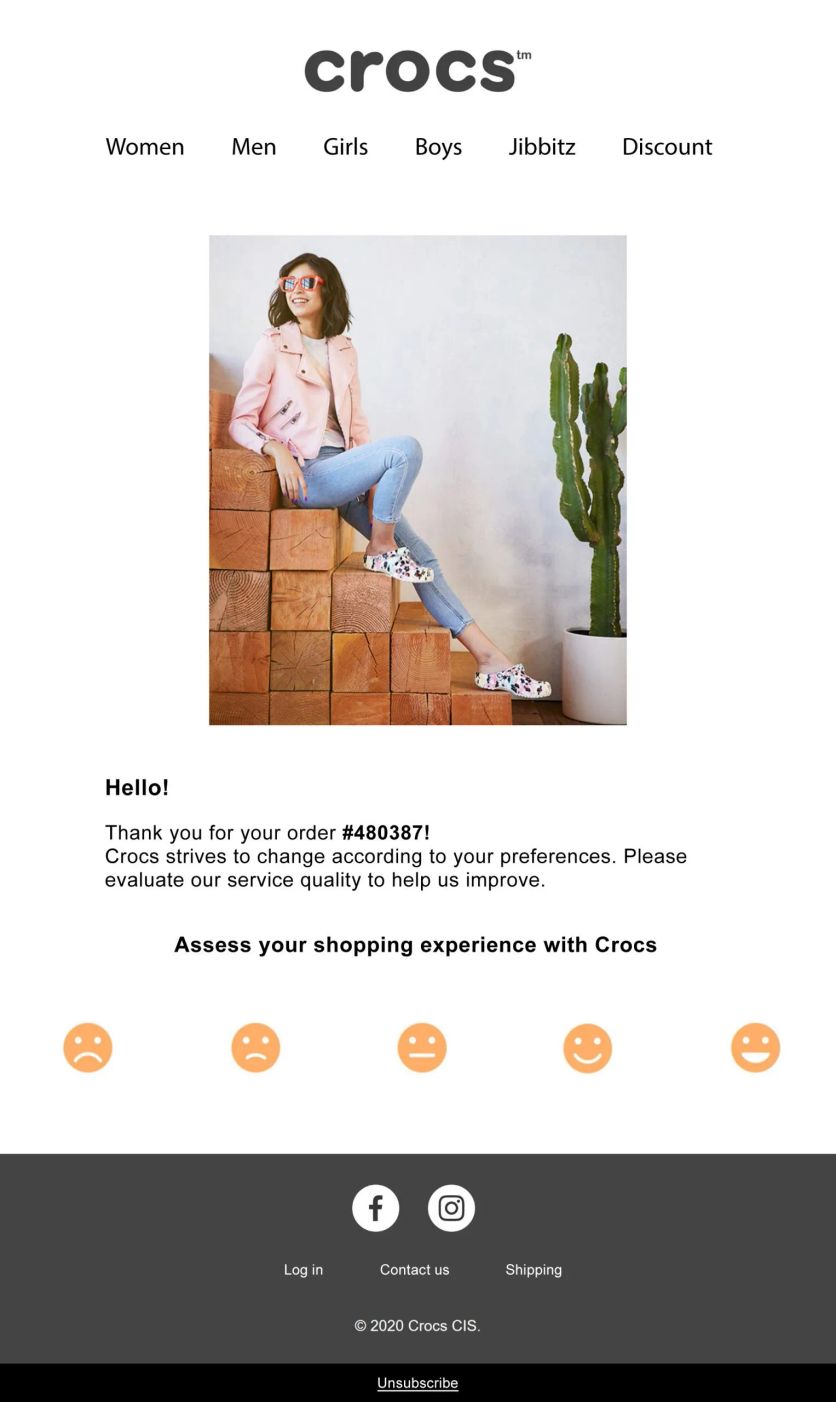Open the Contact us link
836x1402 pixels.
coord(414,1269)
